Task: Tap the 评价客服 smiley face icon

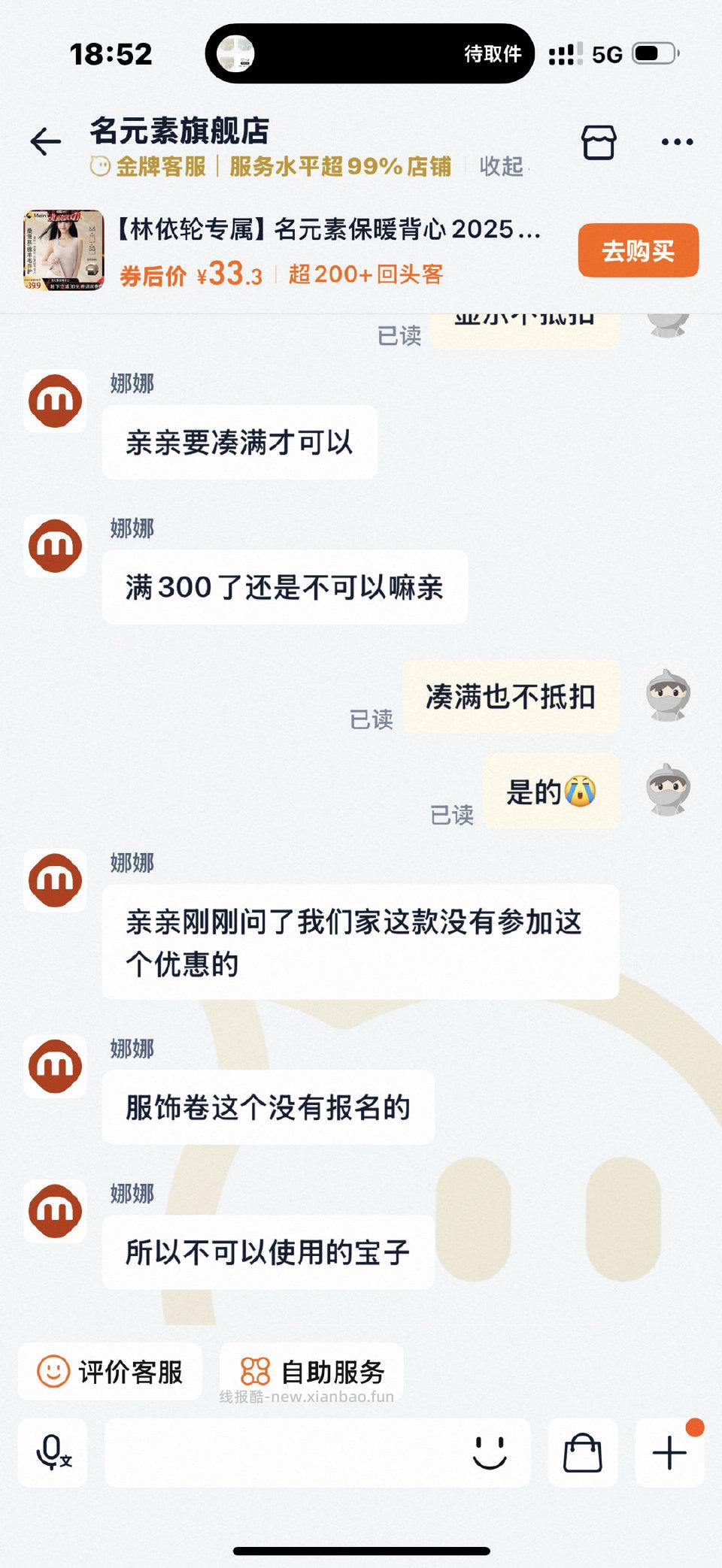Action: [53, 1371]
